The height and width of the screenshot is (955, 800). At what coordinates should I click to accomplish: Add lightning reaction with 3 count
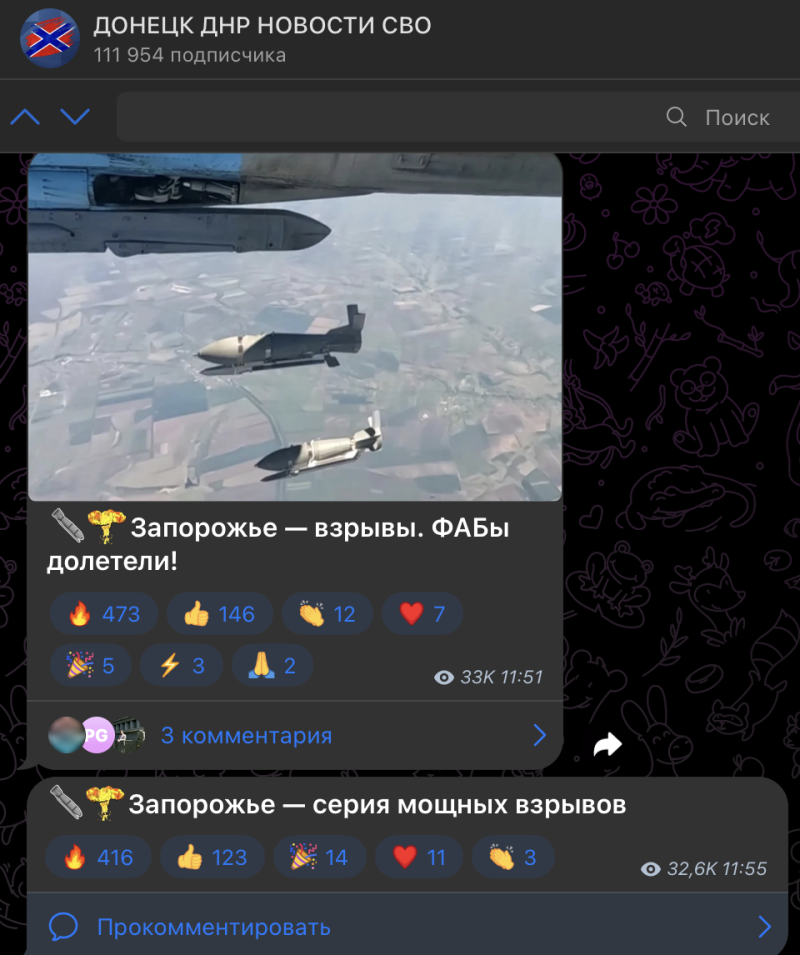pyautogui.click(x=182, y=665)
